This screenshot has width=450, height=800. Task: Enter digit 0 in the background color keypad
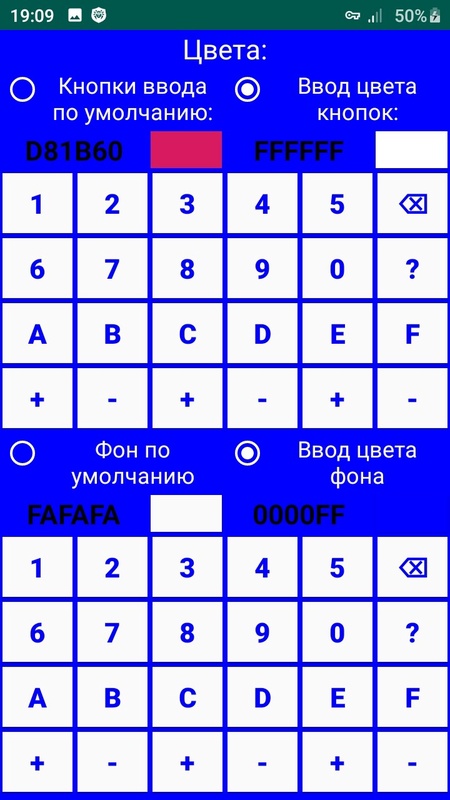click(337, 632)
